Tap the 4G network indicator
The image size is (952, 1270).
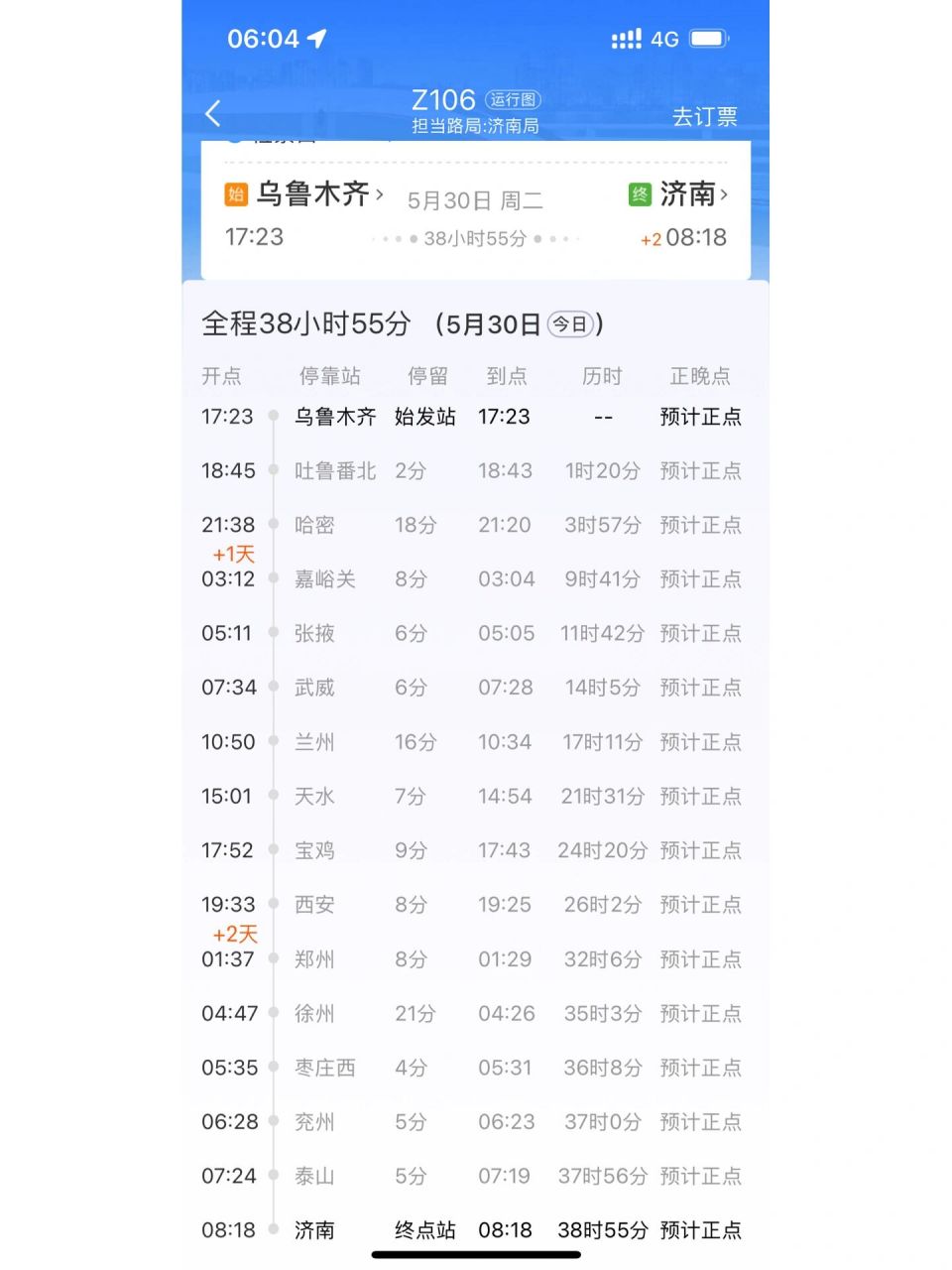pyautogui.click(x=665, y=38)
